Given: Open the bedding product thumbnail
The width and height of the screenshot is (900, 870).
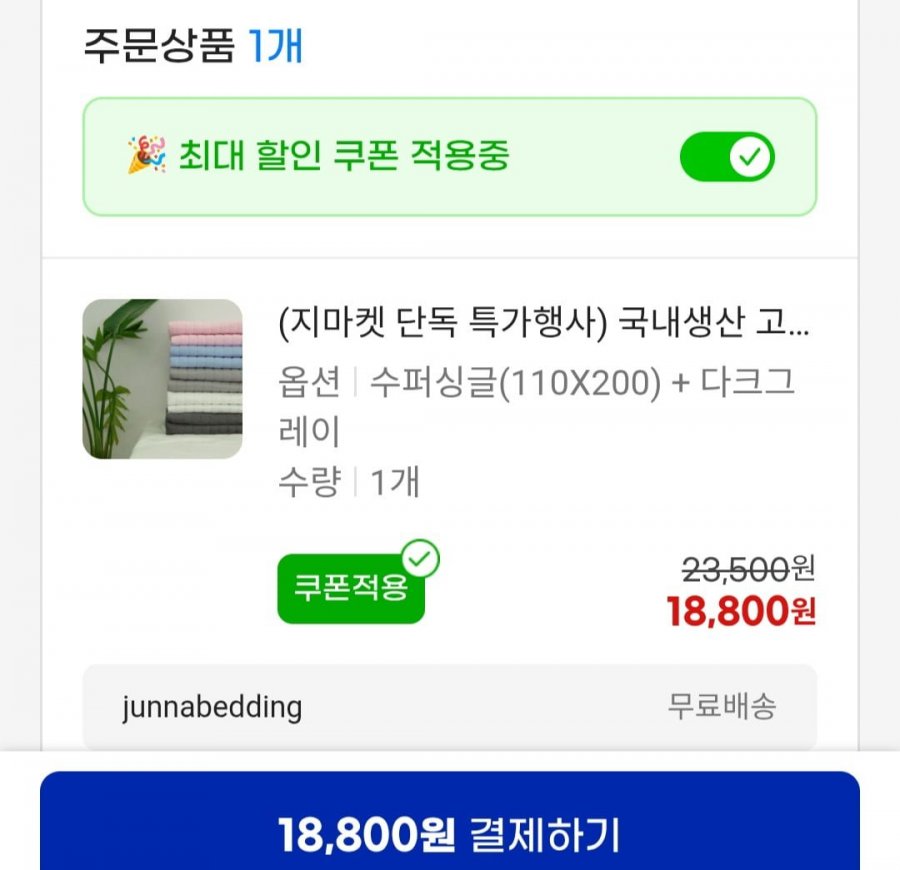Looking at the screenshot, I should (x=162, y=379).
